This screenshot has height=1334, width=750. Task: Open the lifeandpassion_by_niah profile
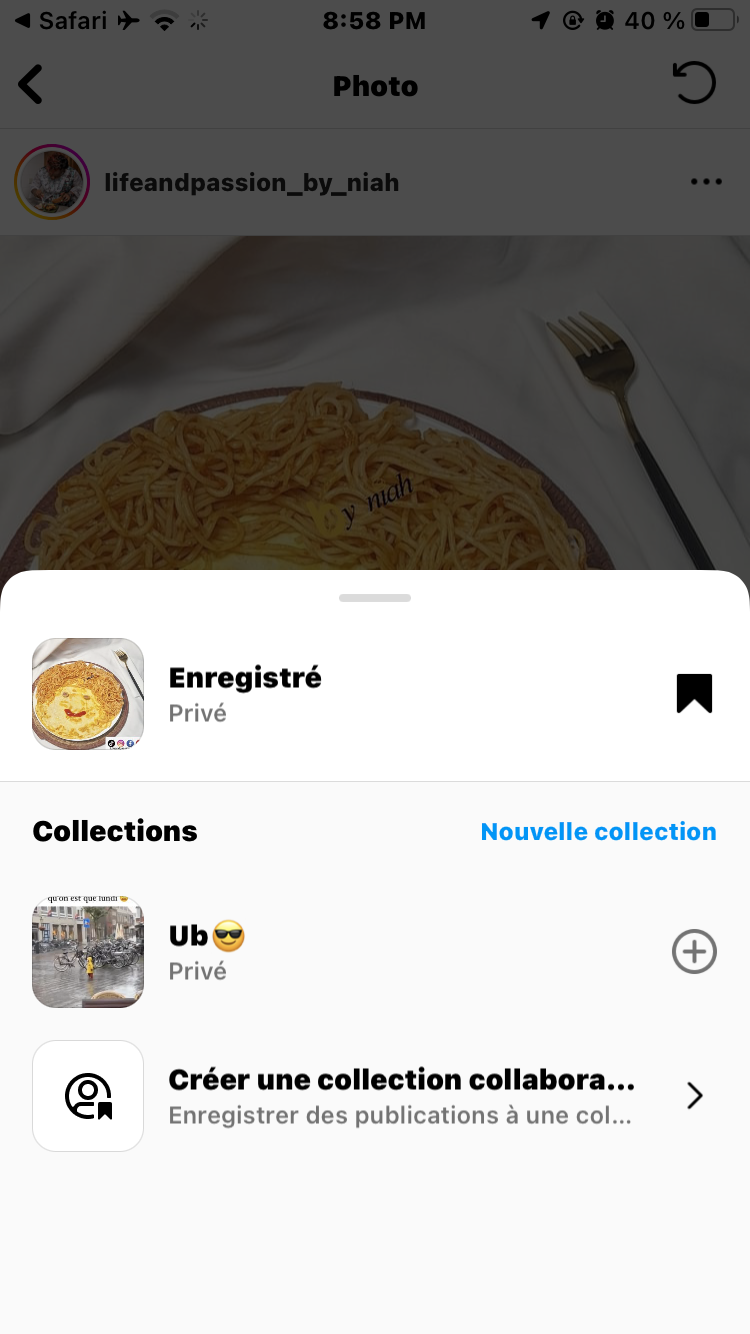coord(251,183)
